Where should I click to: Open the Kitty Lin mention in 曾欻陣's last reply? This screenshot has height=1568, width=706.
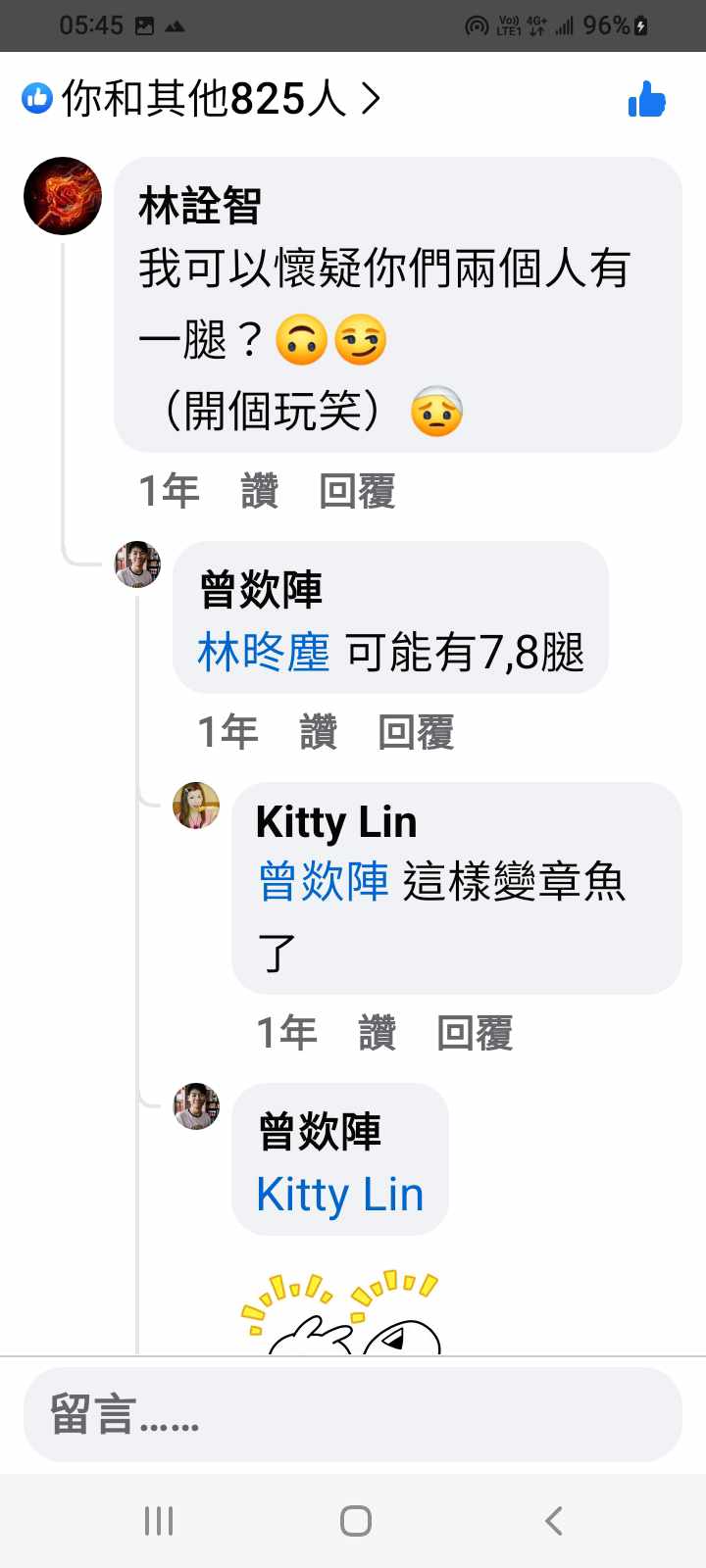(x=339, y=1195)
